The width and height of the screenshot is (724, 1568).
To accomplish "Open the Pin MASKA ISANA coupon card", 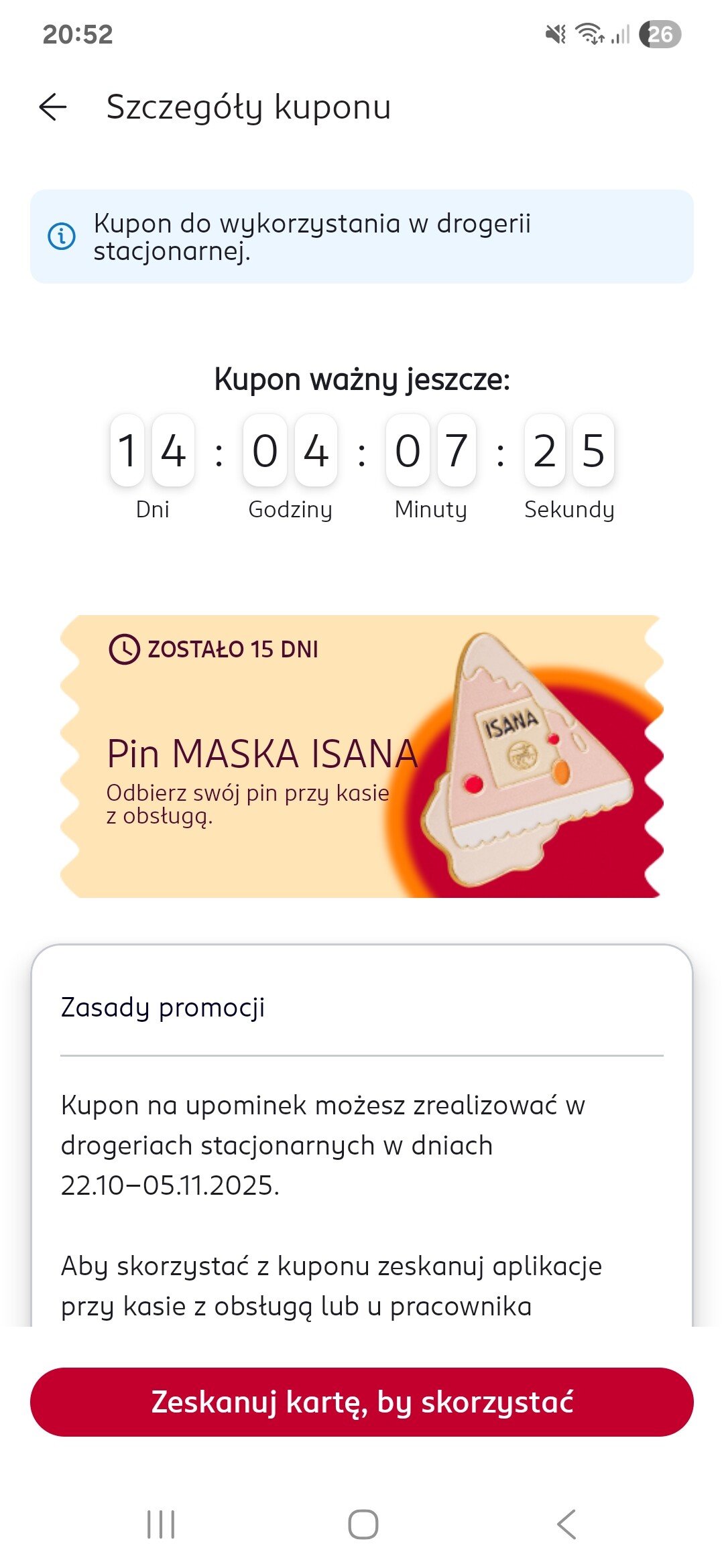I will 362,756.
